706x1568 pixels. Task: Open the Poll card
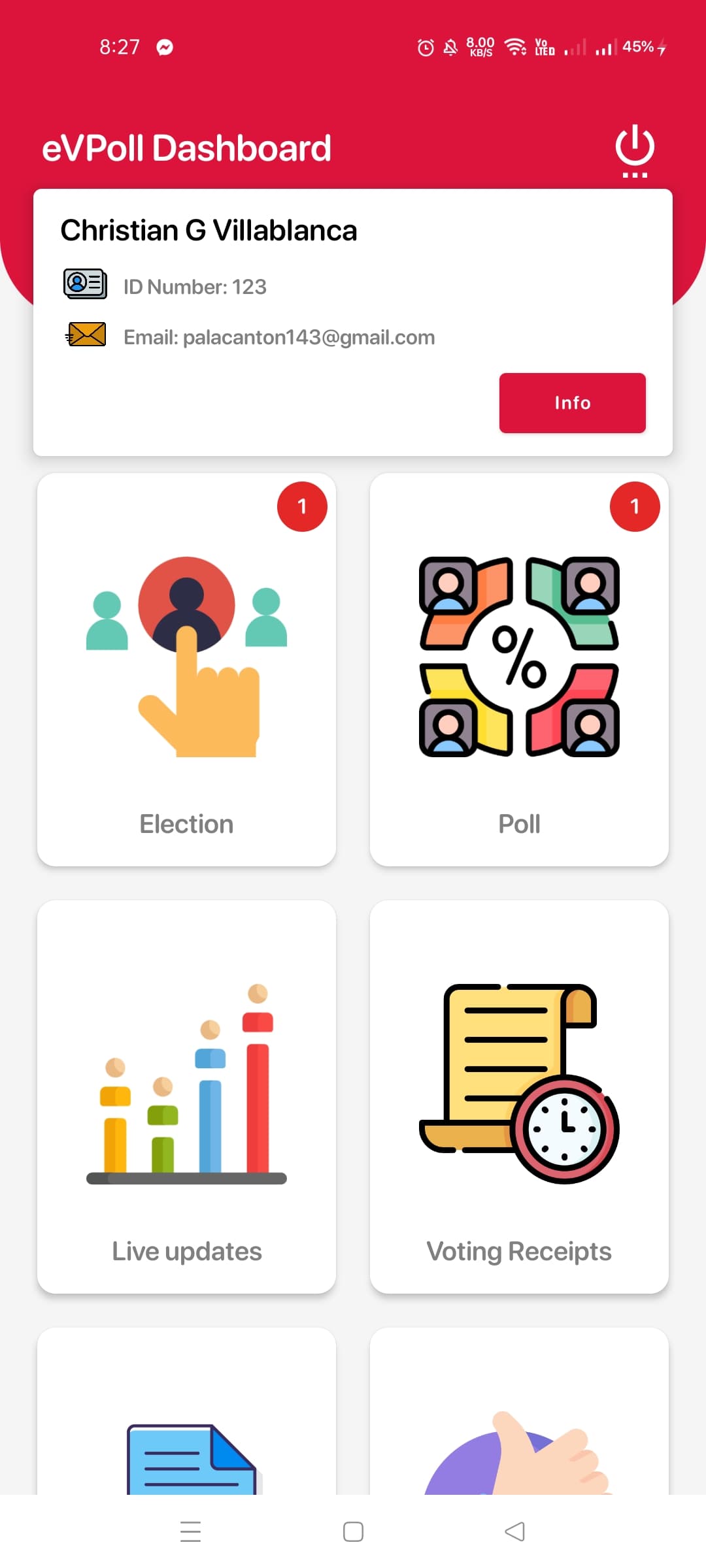click(519, 670)
